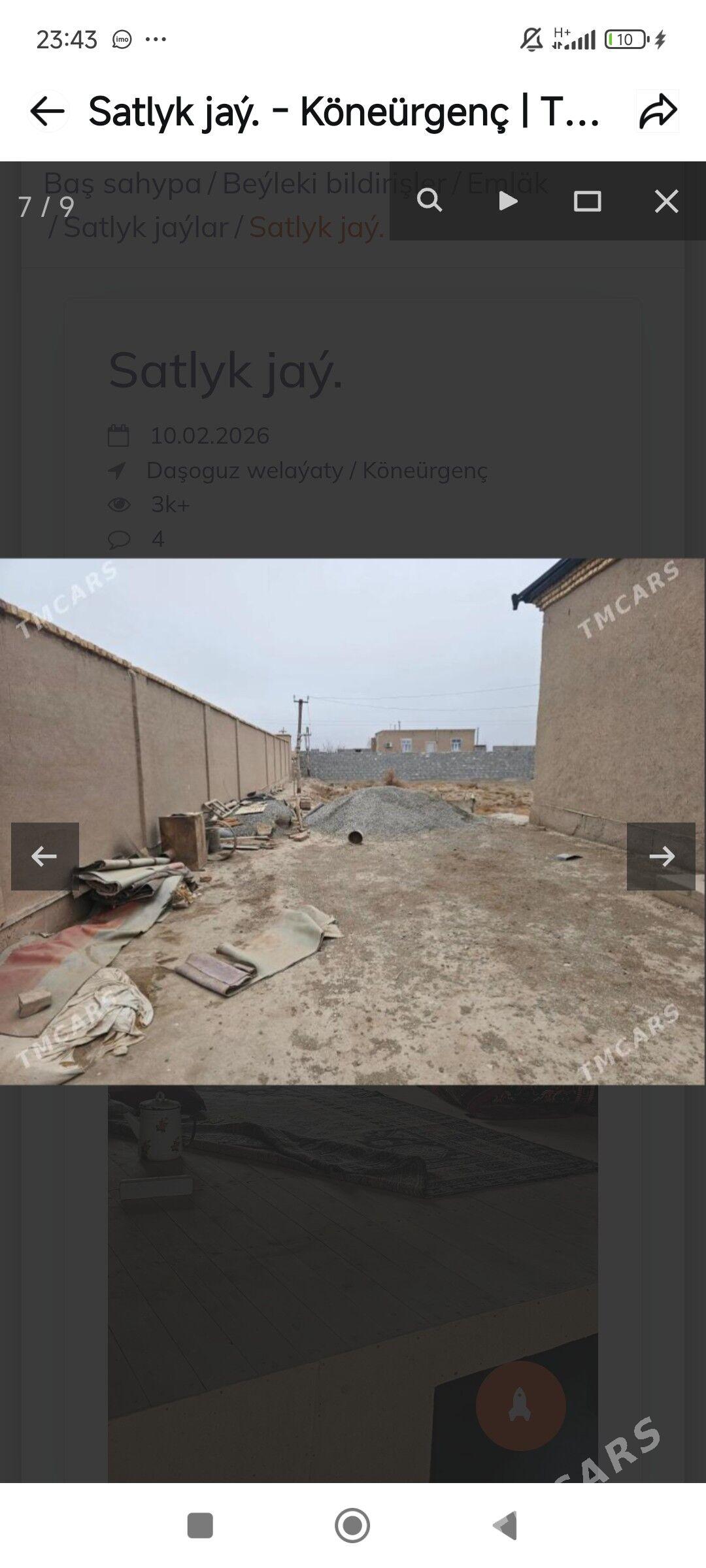Start the photo slideshow
This screenshot has width=706, height=1568.
(508, 201)
